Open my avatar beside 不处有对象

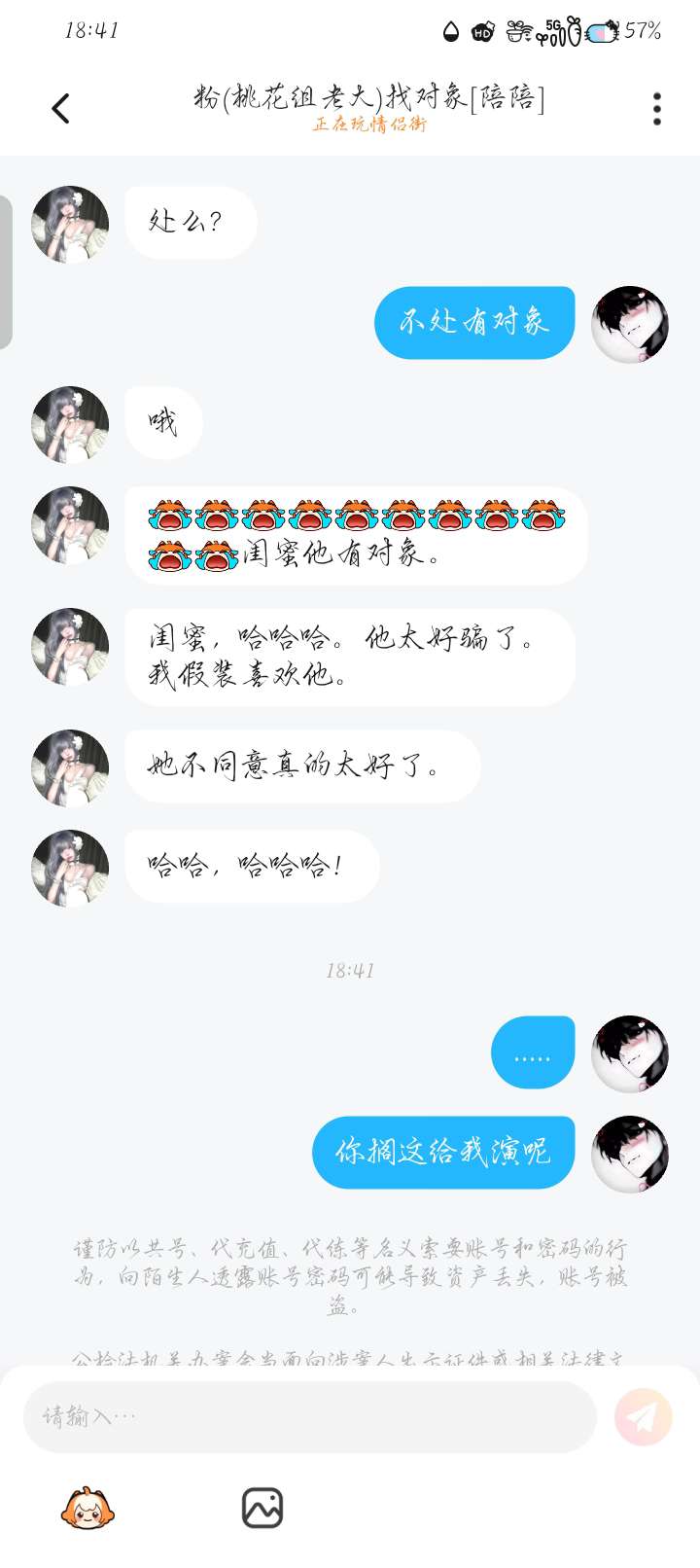tap(630, 325)
